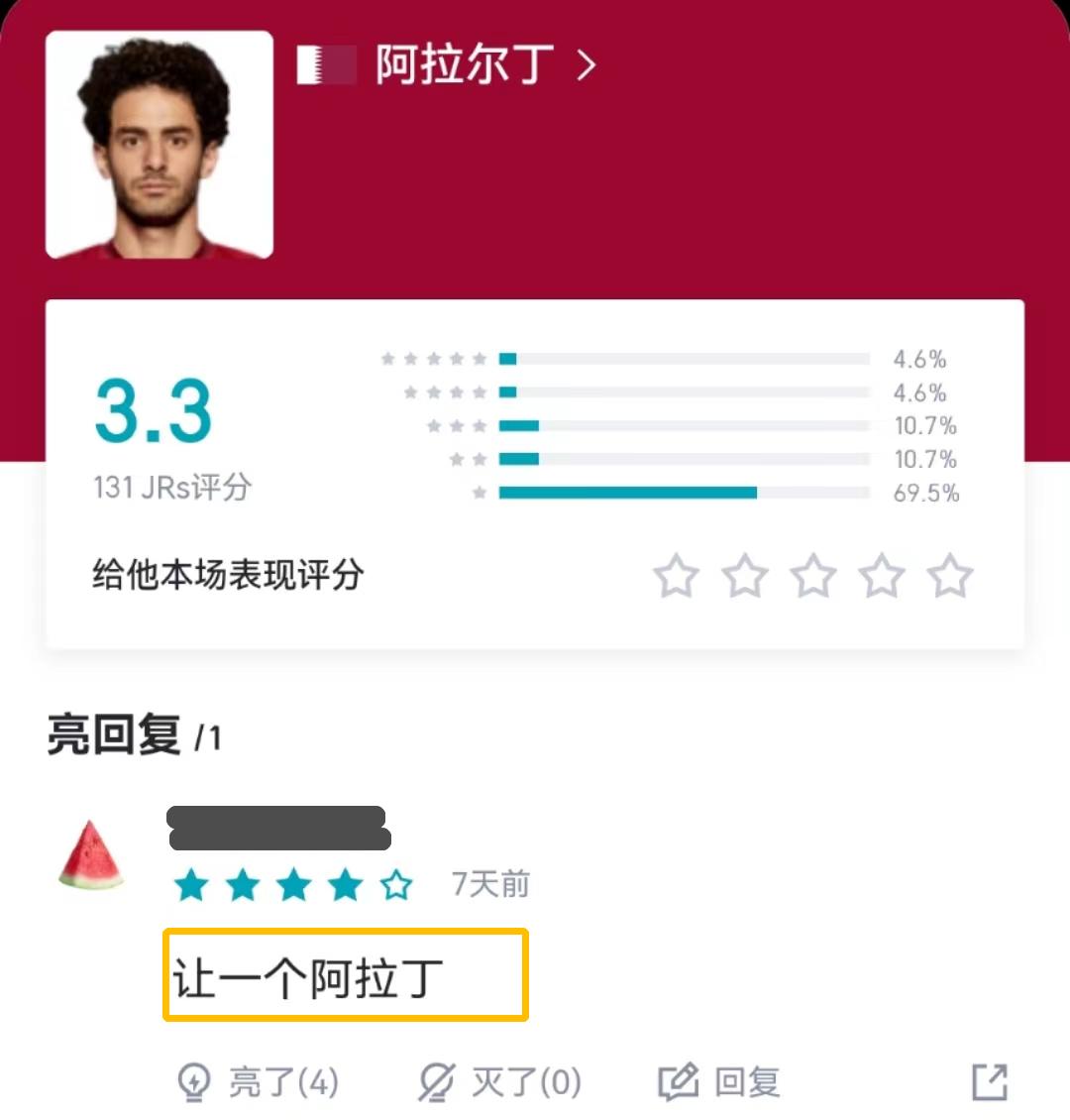The height and width of the screenshot is (1120, 1070).
Task: Select the fifth star to give full rating
Action: [x=951, y=575]
